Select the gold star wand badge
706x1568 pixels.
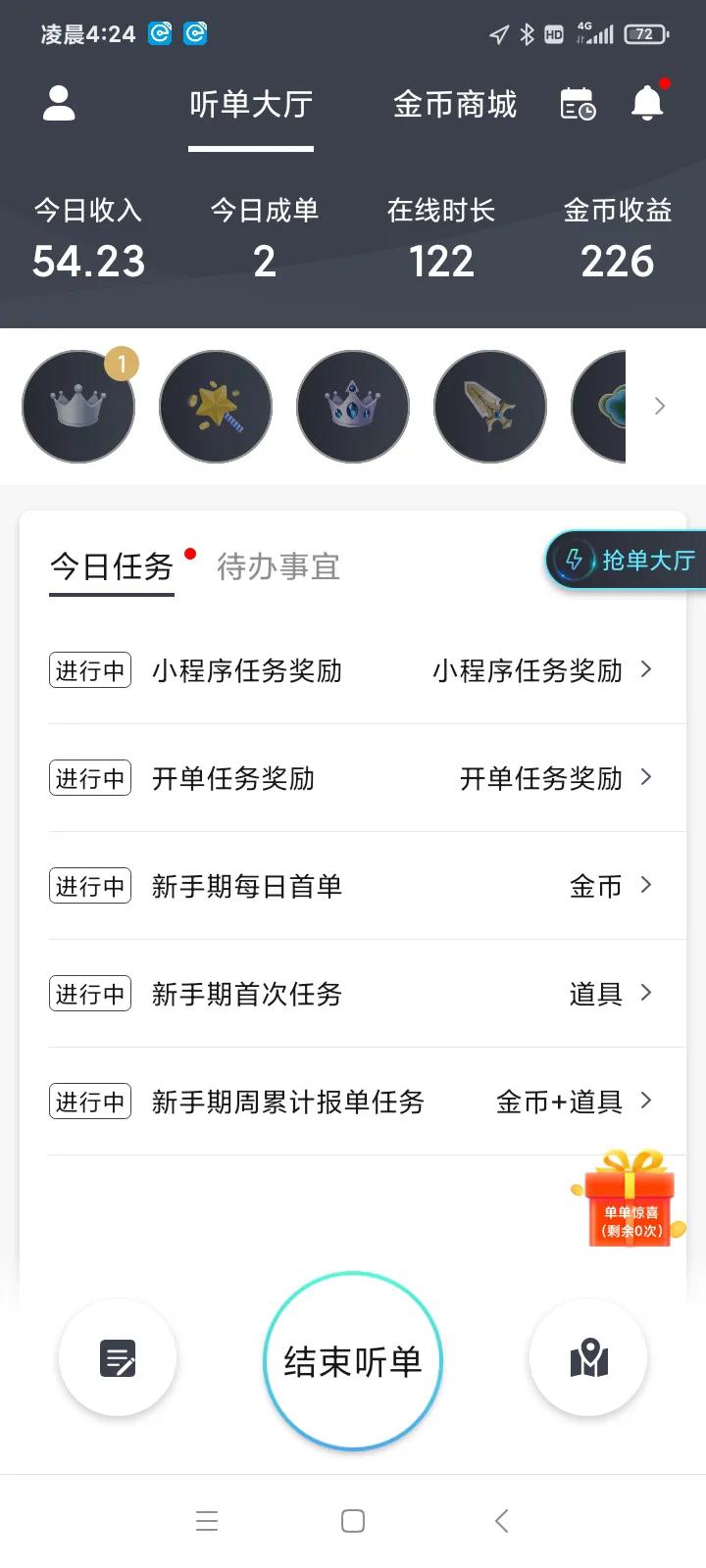pyautogui.click(x=216, y=406)
